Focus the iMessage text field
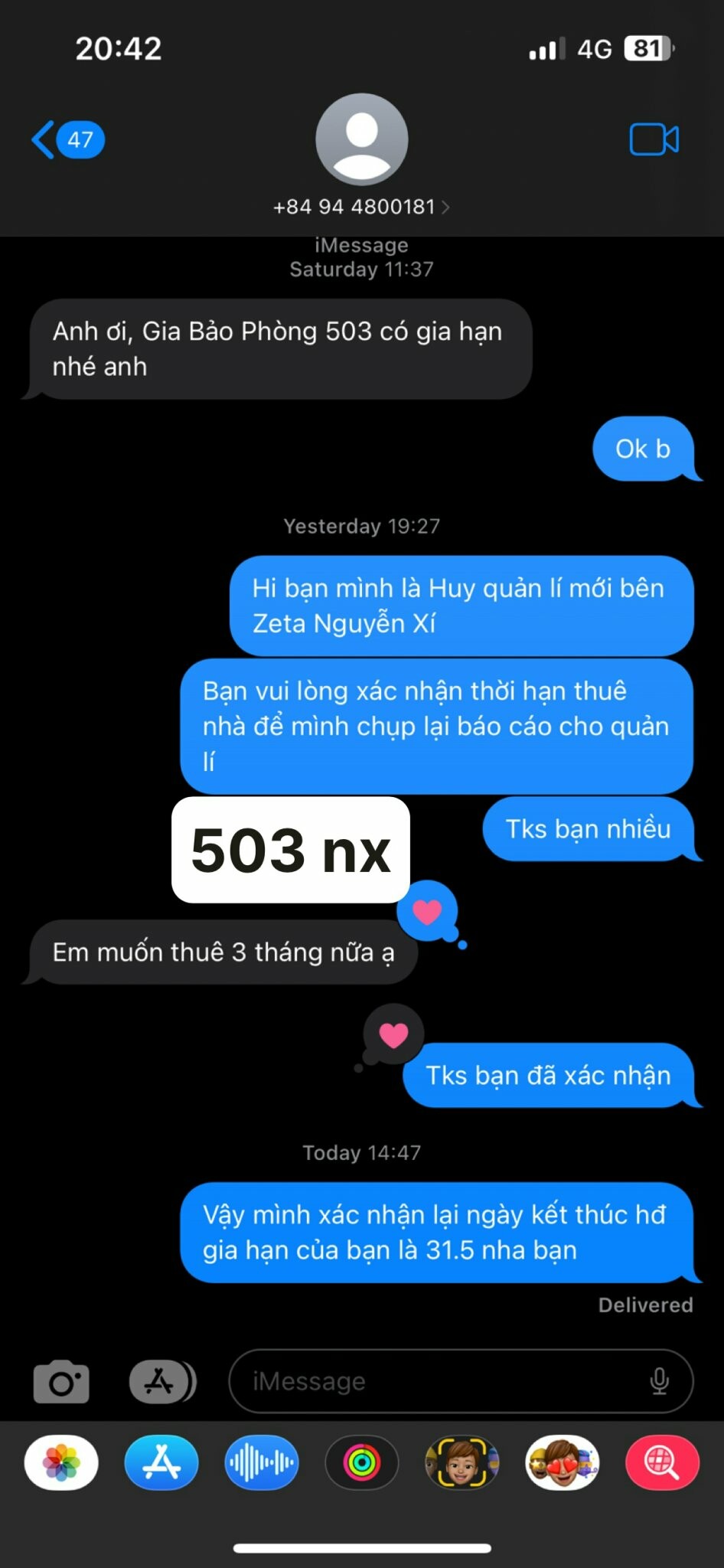Image resolution: width=724 pixels, height=1568 pixels. pos(436,1381)
